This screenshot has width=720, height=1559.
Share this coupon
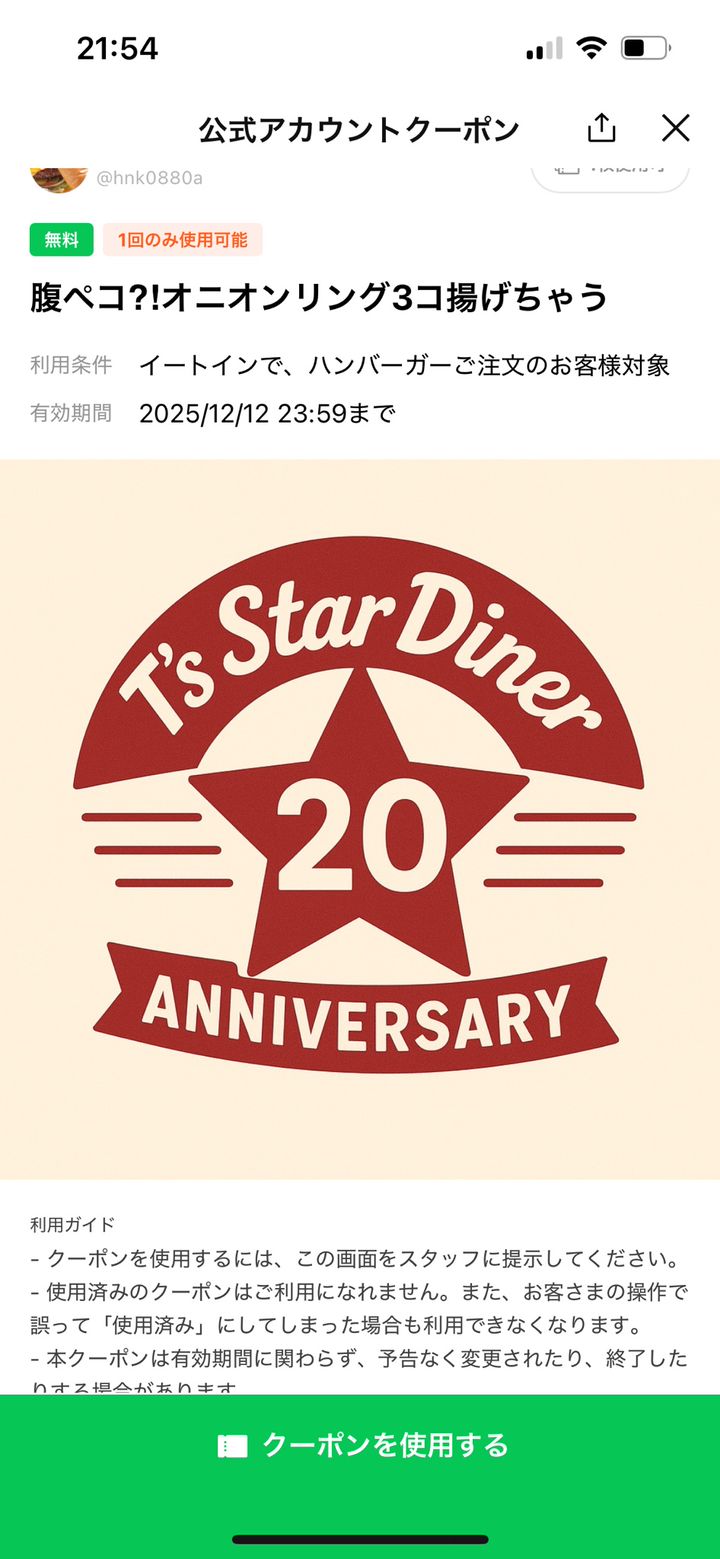(x=601, y=128)
